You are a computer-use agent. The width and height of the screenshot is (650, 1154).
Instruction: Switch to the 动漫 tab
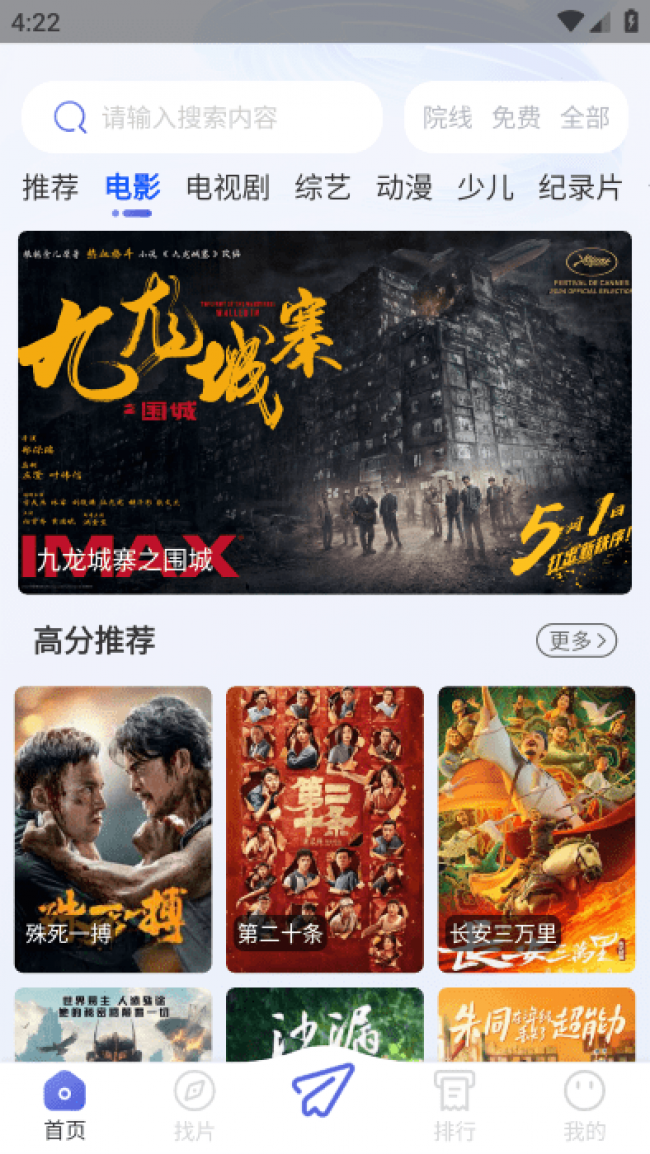(404, 187)
